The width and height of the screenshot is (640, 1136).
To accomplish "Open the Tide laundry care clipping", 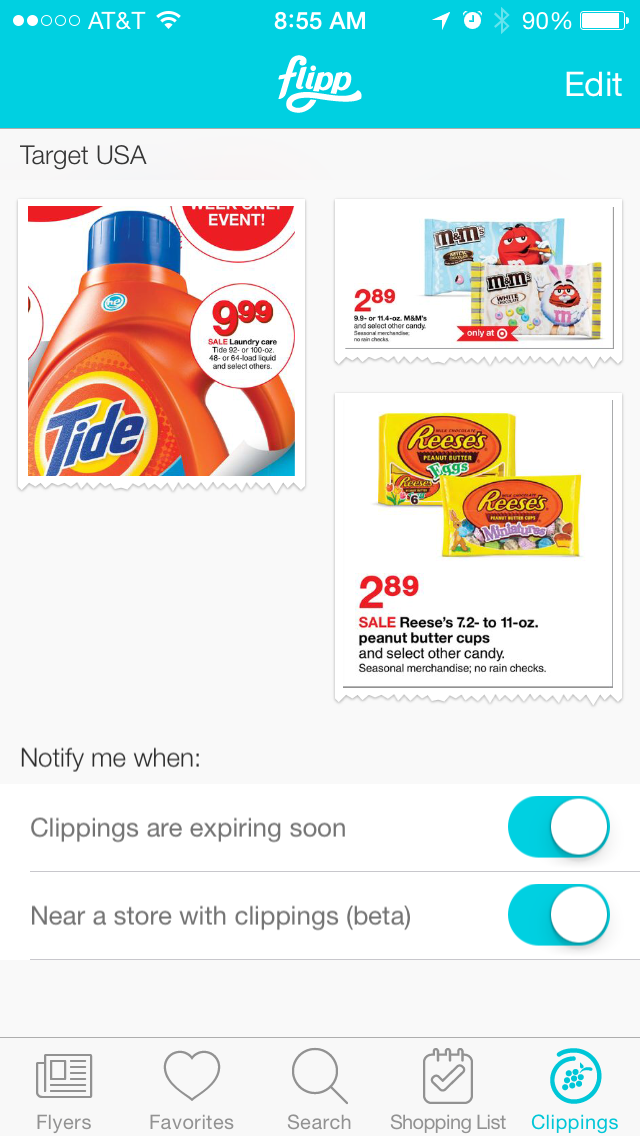I will (162, 342).
